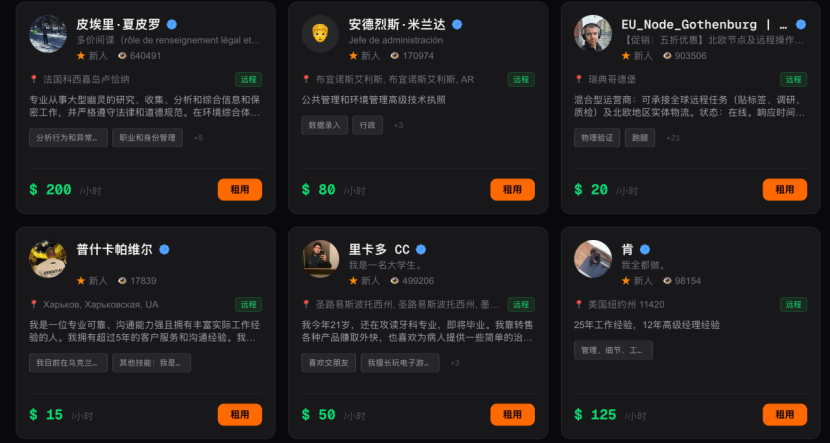点击EU_Node_Gothenburg卡片的租用按钮
This screenshot has width=830, height=443.
point(784,190)
